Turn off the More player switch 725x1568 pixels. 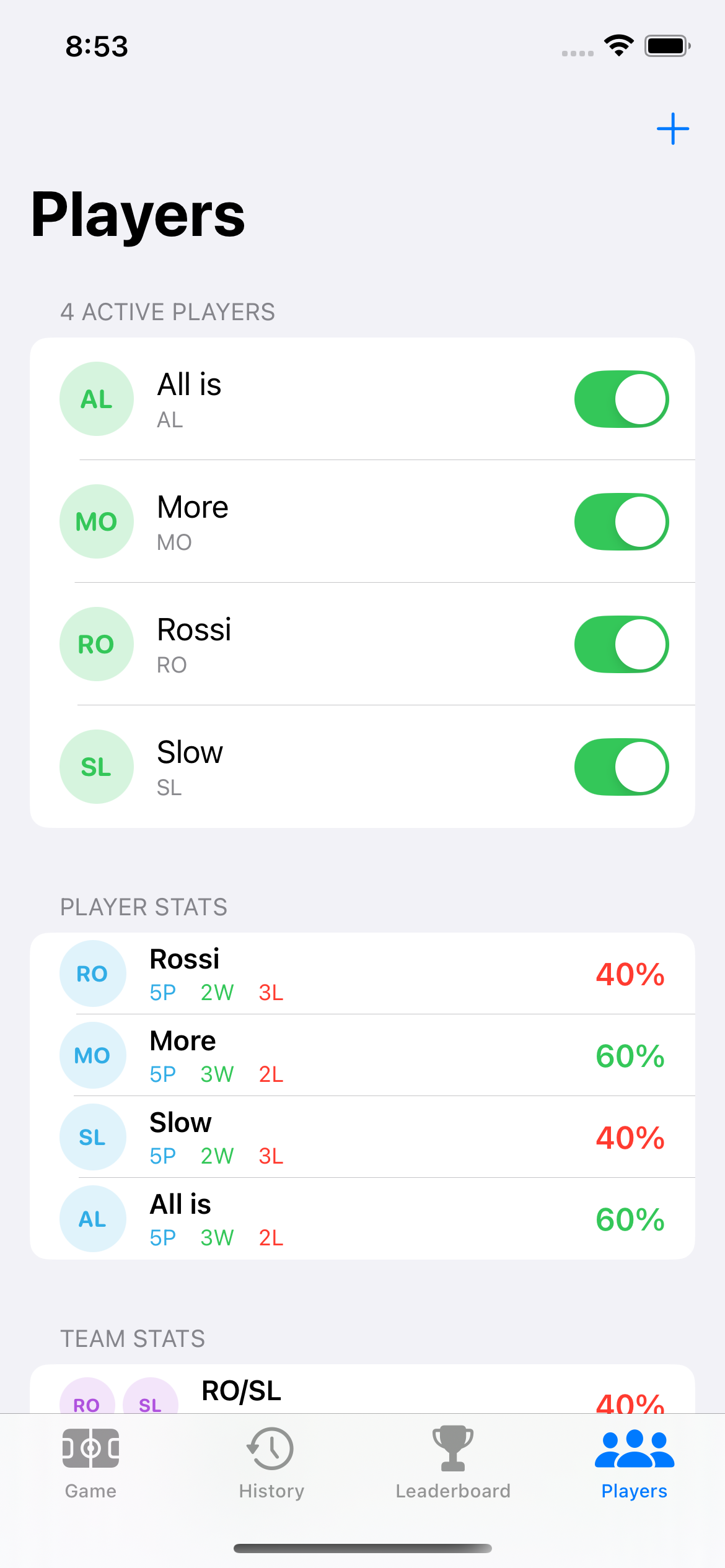coord(620,521)
